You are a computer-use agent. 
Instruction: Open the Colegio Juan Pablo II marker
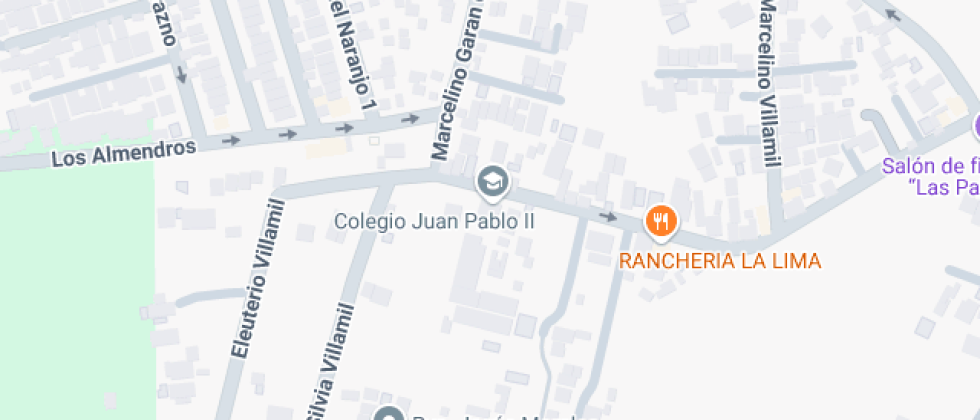[x=492, y=182]
